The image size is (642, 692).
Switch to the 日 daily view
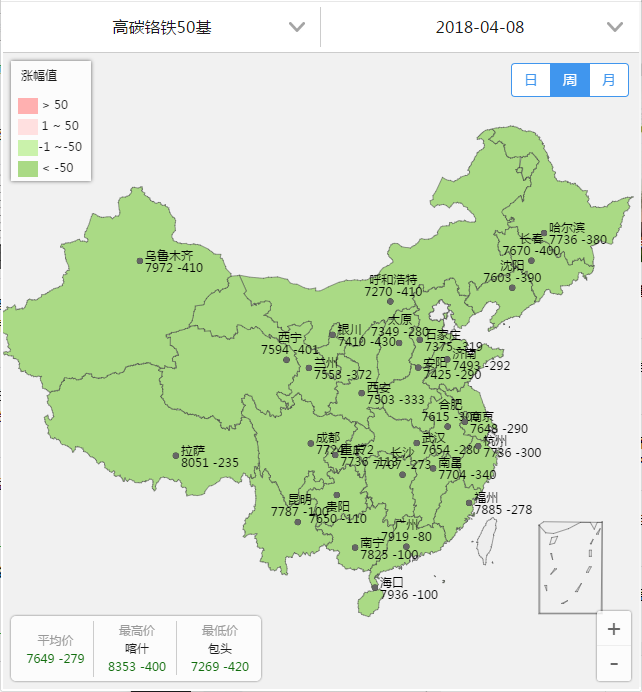[531, 80]
